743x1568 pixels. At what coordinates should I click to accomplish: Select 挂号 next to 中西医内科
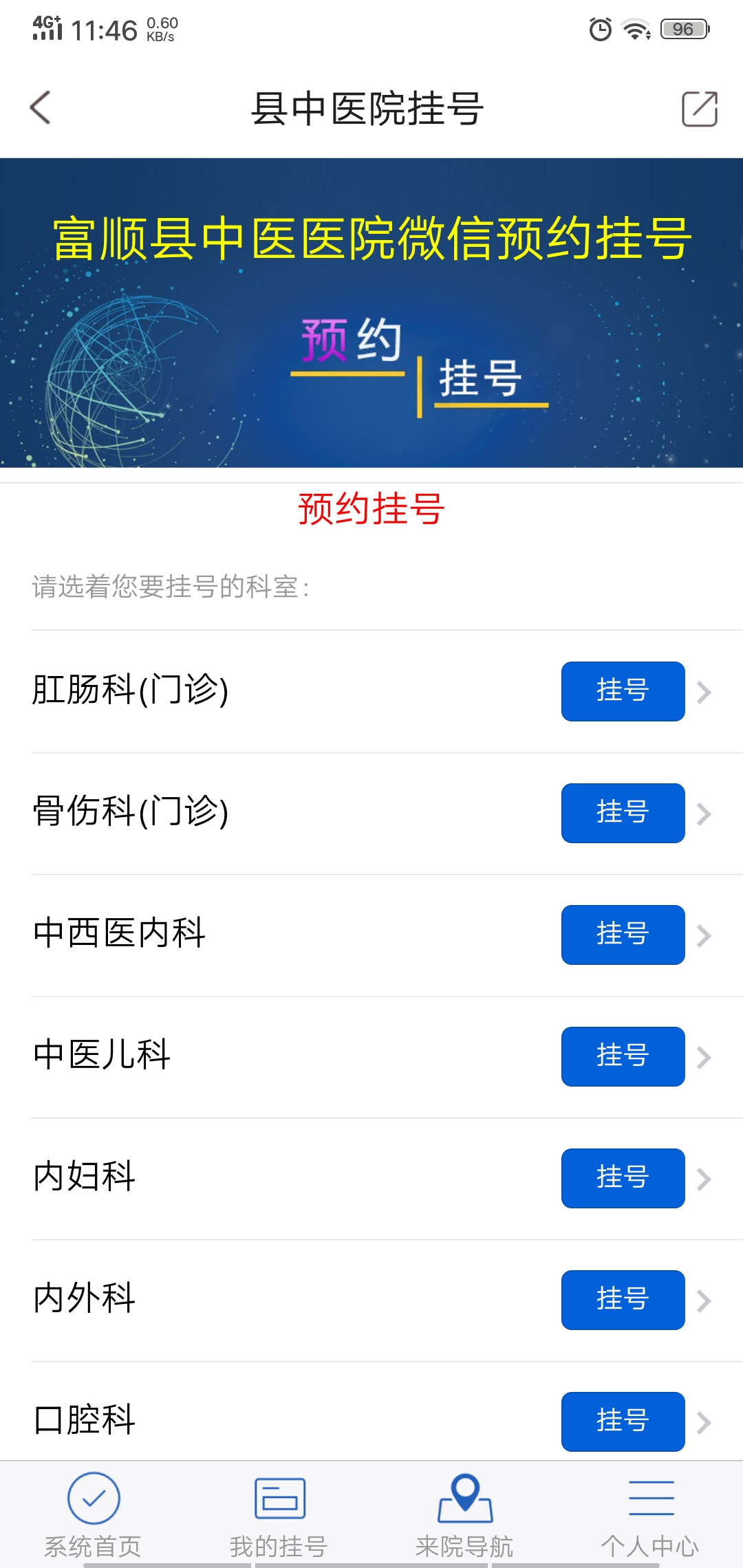[623, 935]
